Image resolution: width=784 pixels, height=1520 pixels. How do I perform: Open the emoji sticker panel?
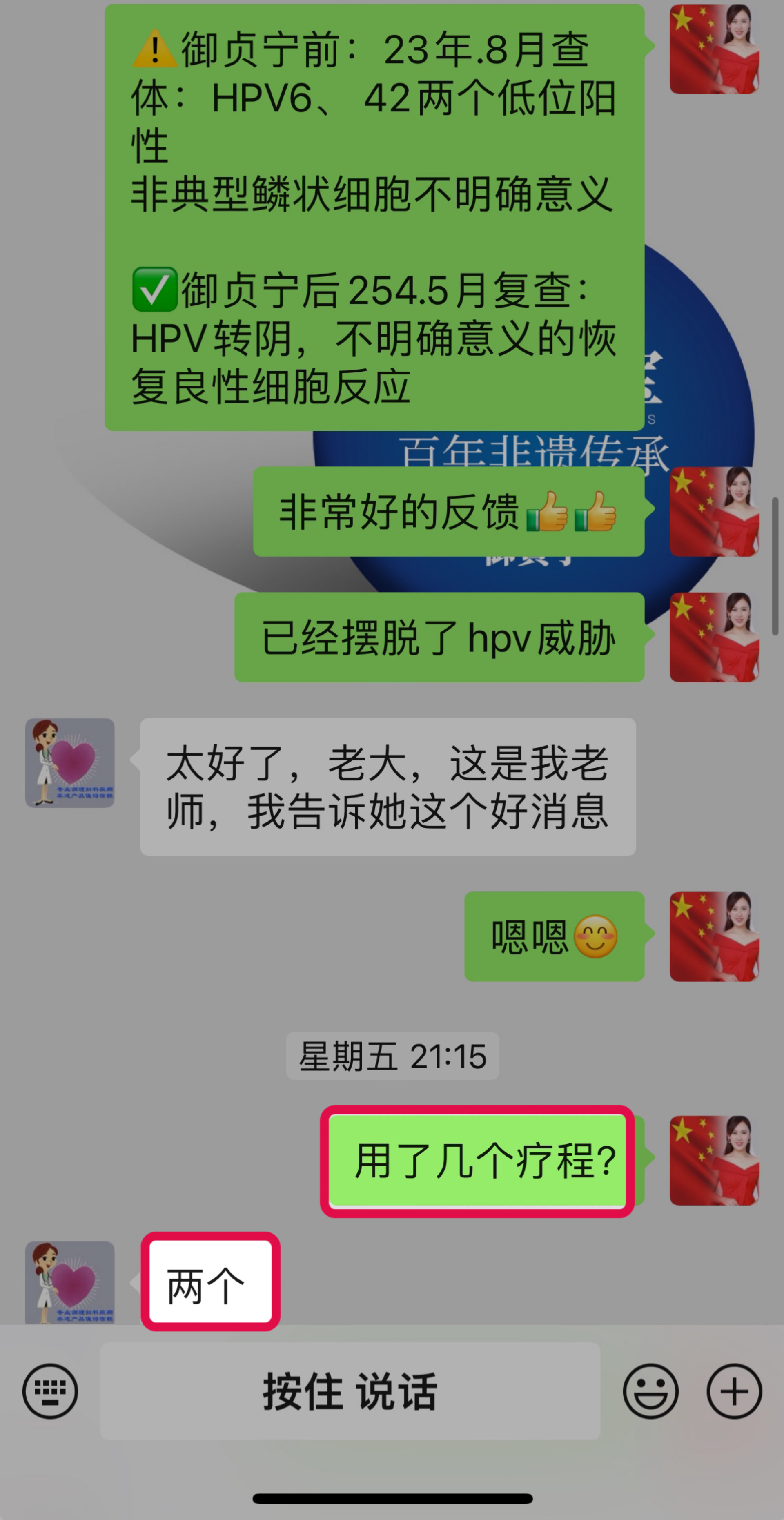point(650,1391)
